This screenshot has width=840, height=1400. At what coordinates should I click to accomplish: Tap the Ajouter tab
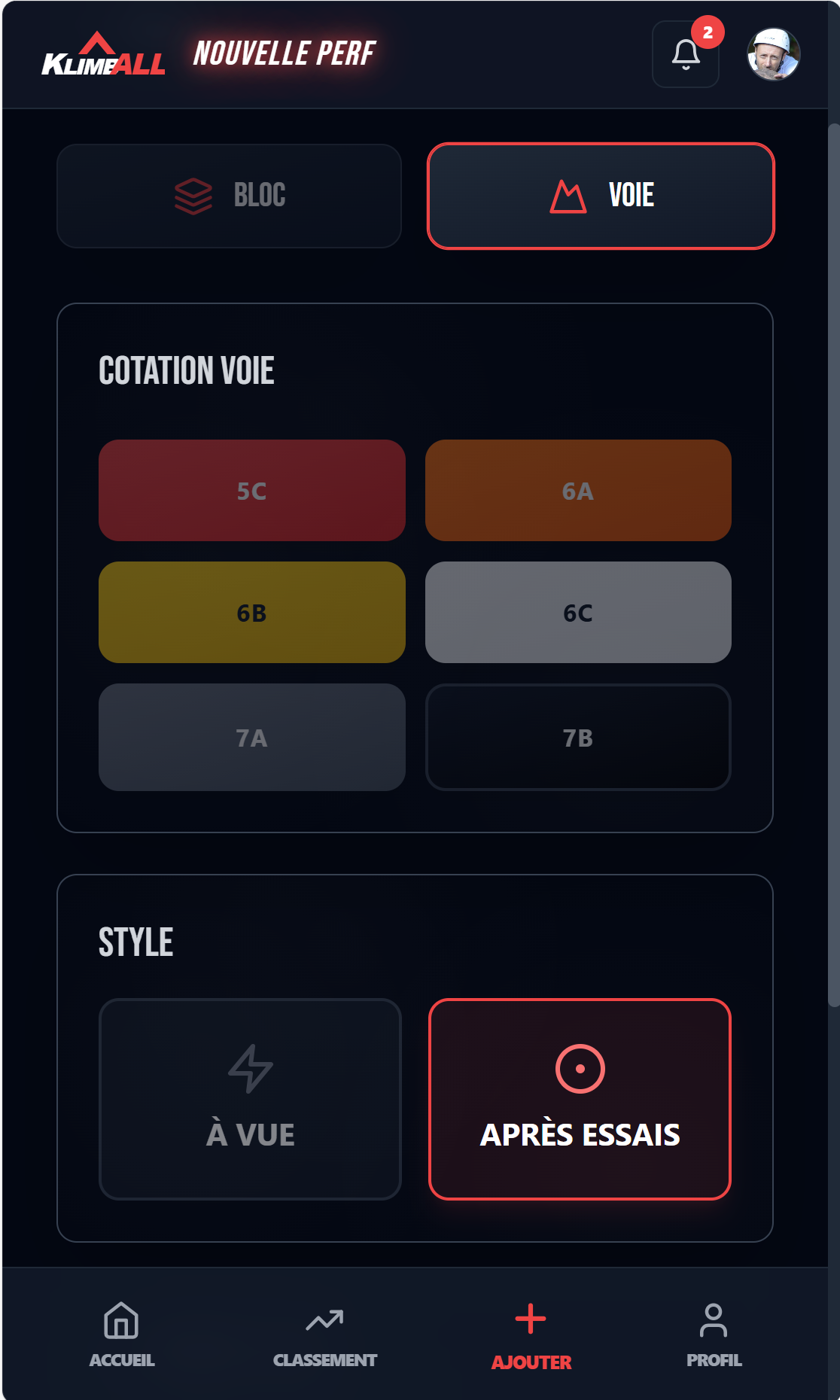(x=531, y=1335)
